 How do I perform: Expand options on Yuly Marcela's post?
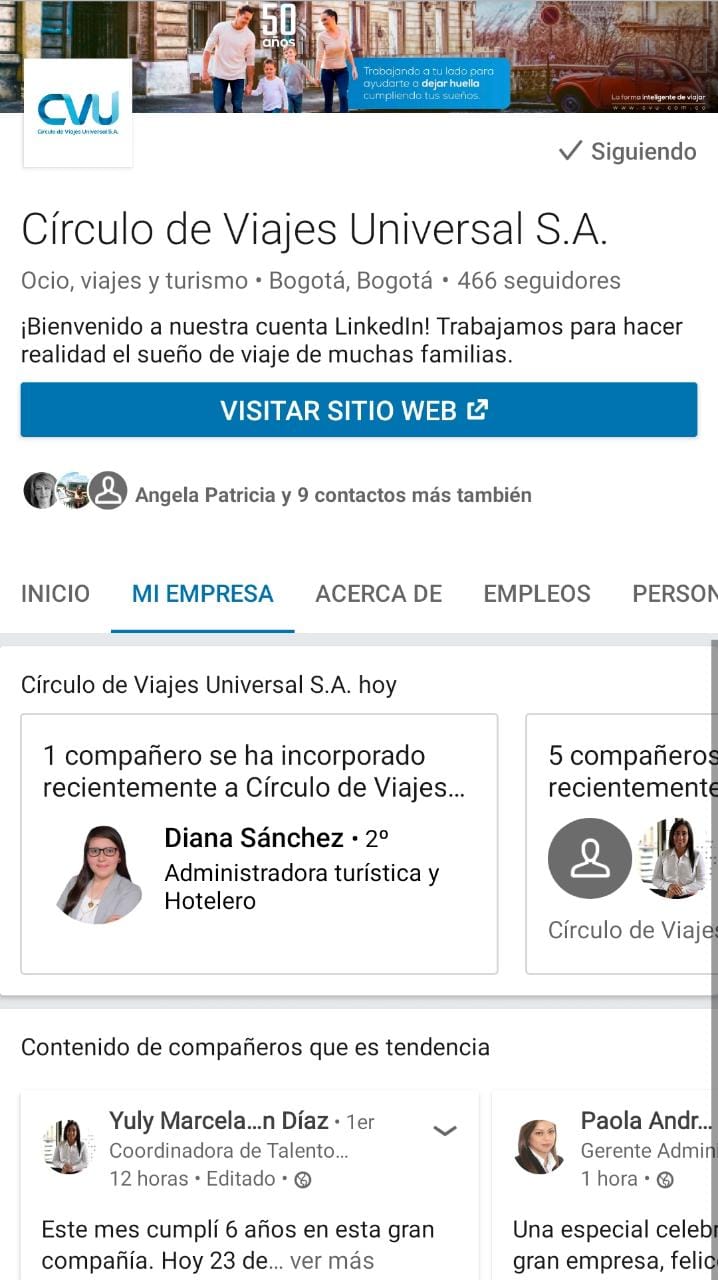click(x=445, y=1131)
